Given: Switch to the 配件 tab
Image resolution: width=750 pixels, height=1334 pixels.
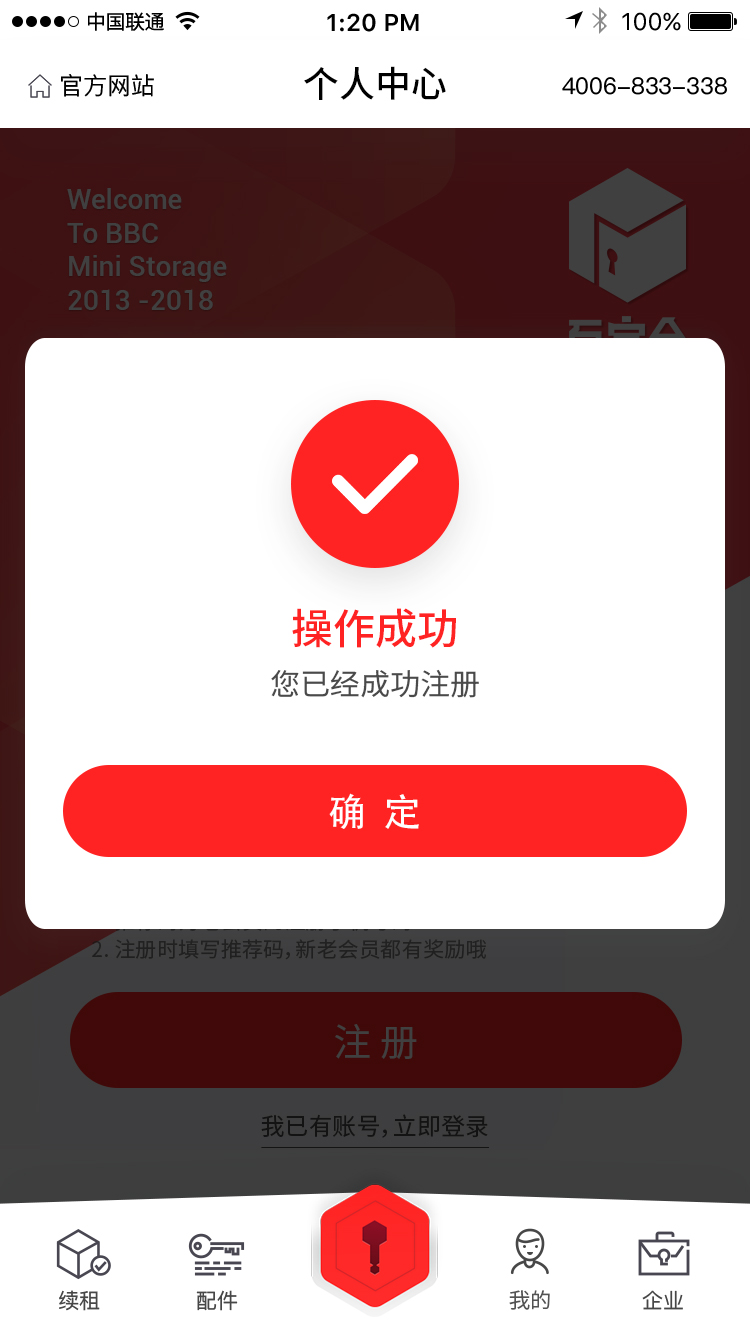Looking at the screenshot, I should pos(217,1270).
